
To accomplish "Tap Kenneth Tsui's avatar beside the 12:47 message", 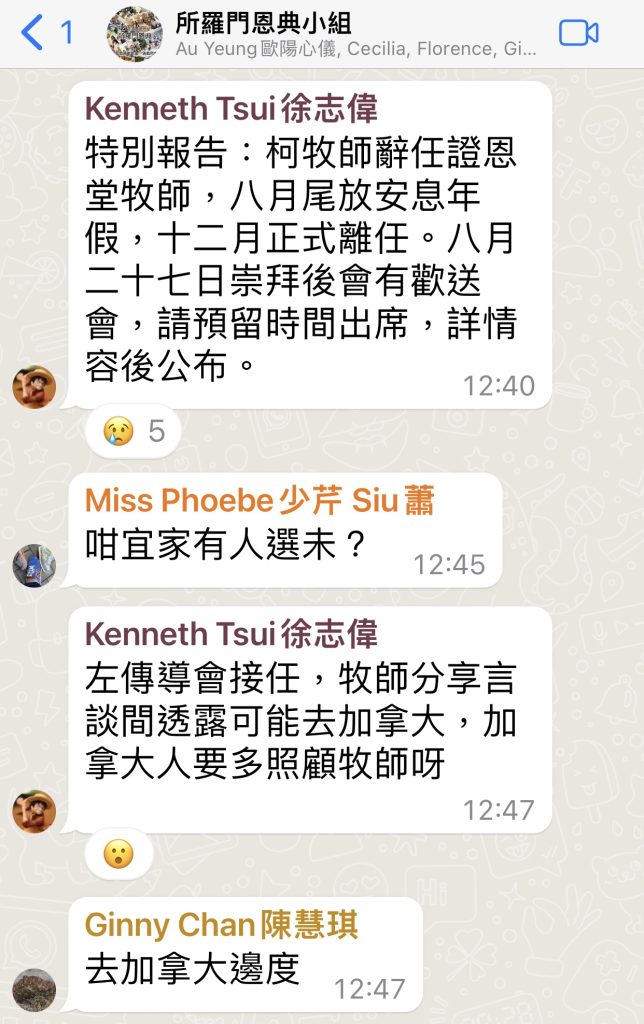I will pos(34,811).
